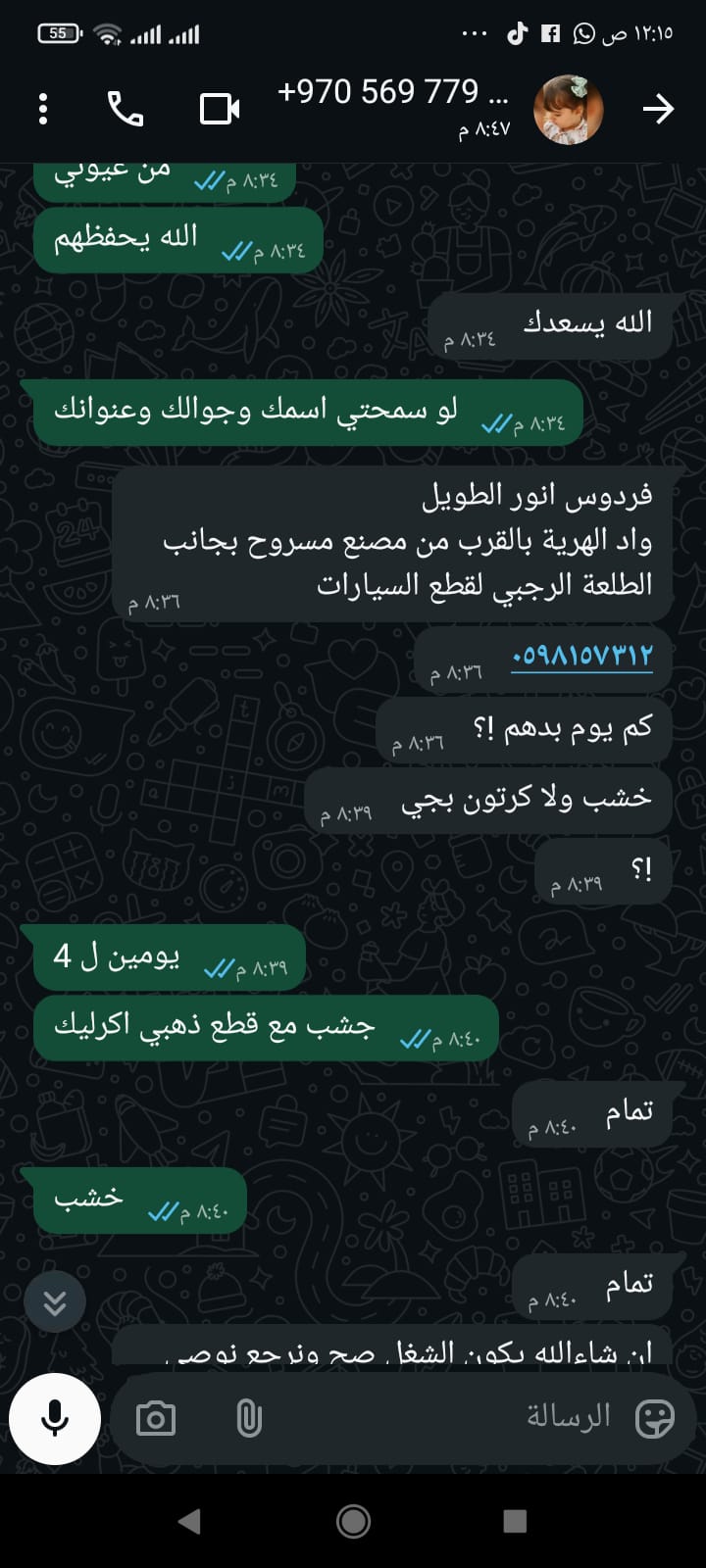
Task: Open the camera from the message bar
Action: [155, 1418]
